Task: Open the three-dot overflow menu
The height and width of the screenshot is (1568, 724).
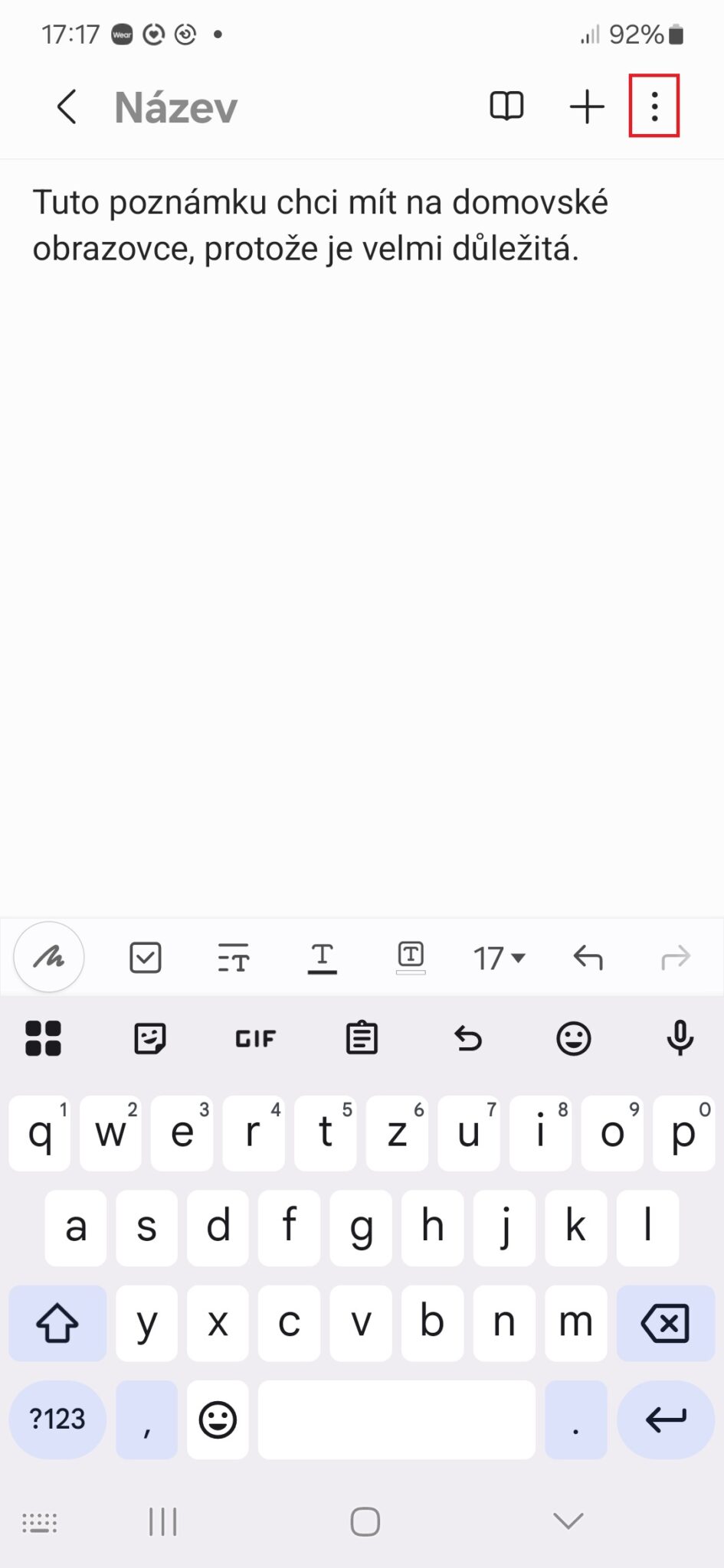Action: pyautogui.click(x=654, y=106)
